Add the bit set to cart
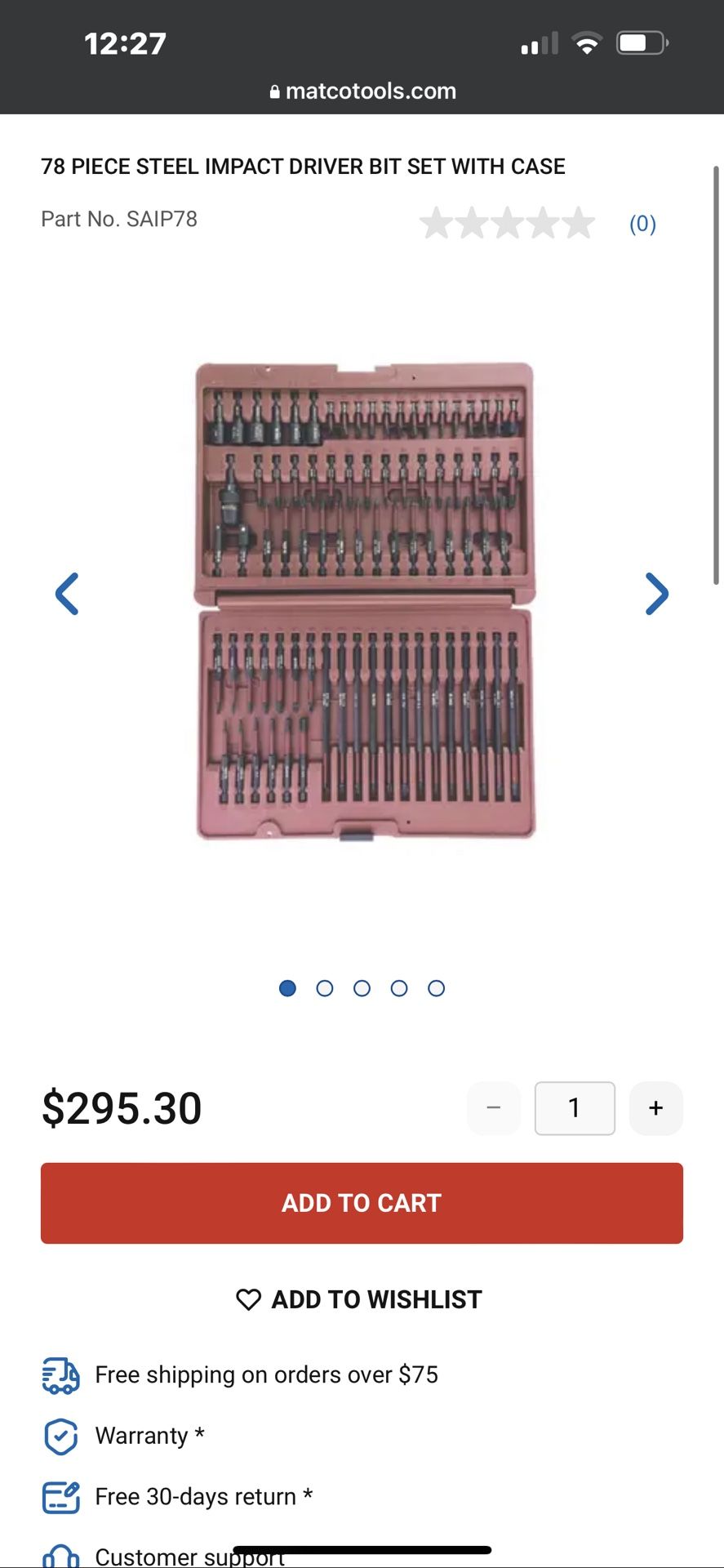 point(362,1203)
